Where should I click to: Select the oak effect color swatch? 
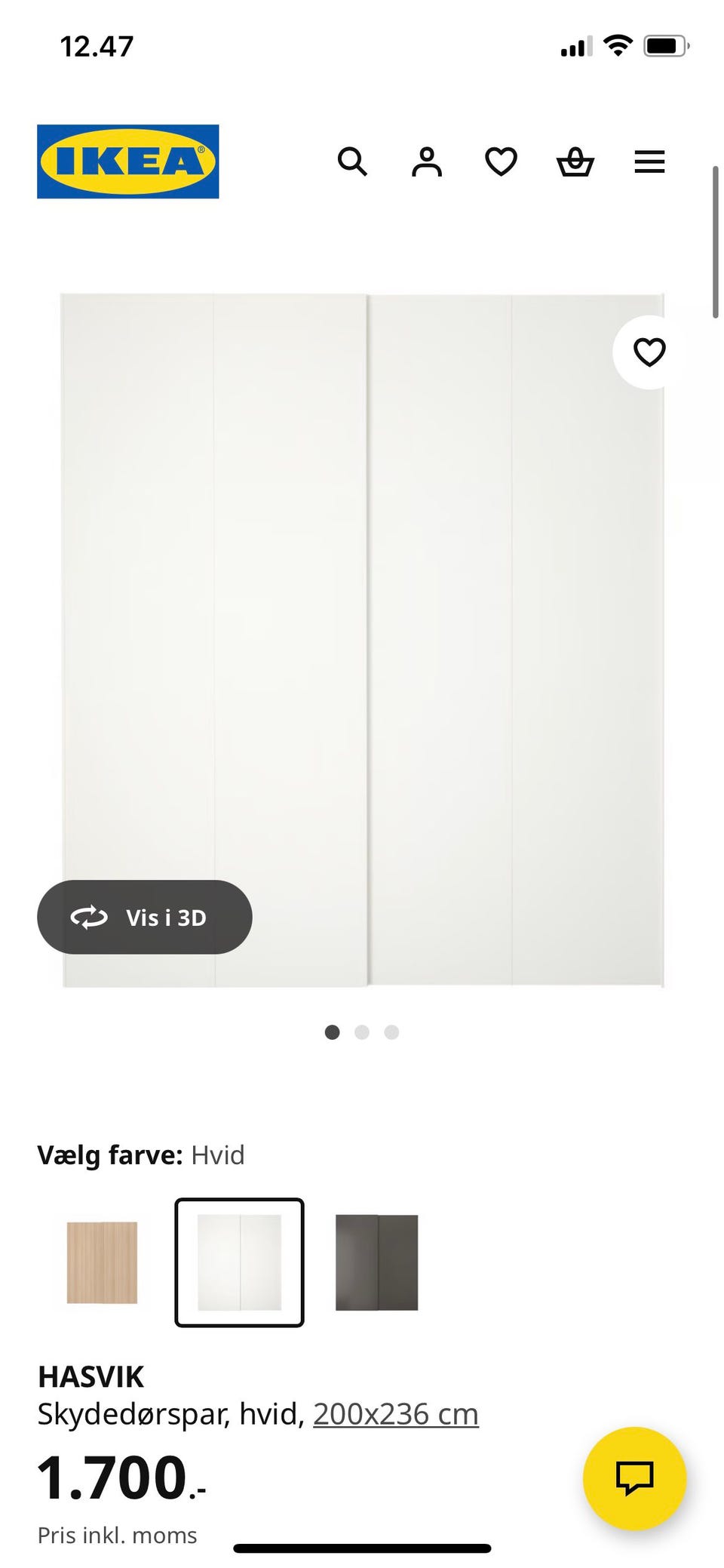pyautogui.click(x=102, y=1262)
